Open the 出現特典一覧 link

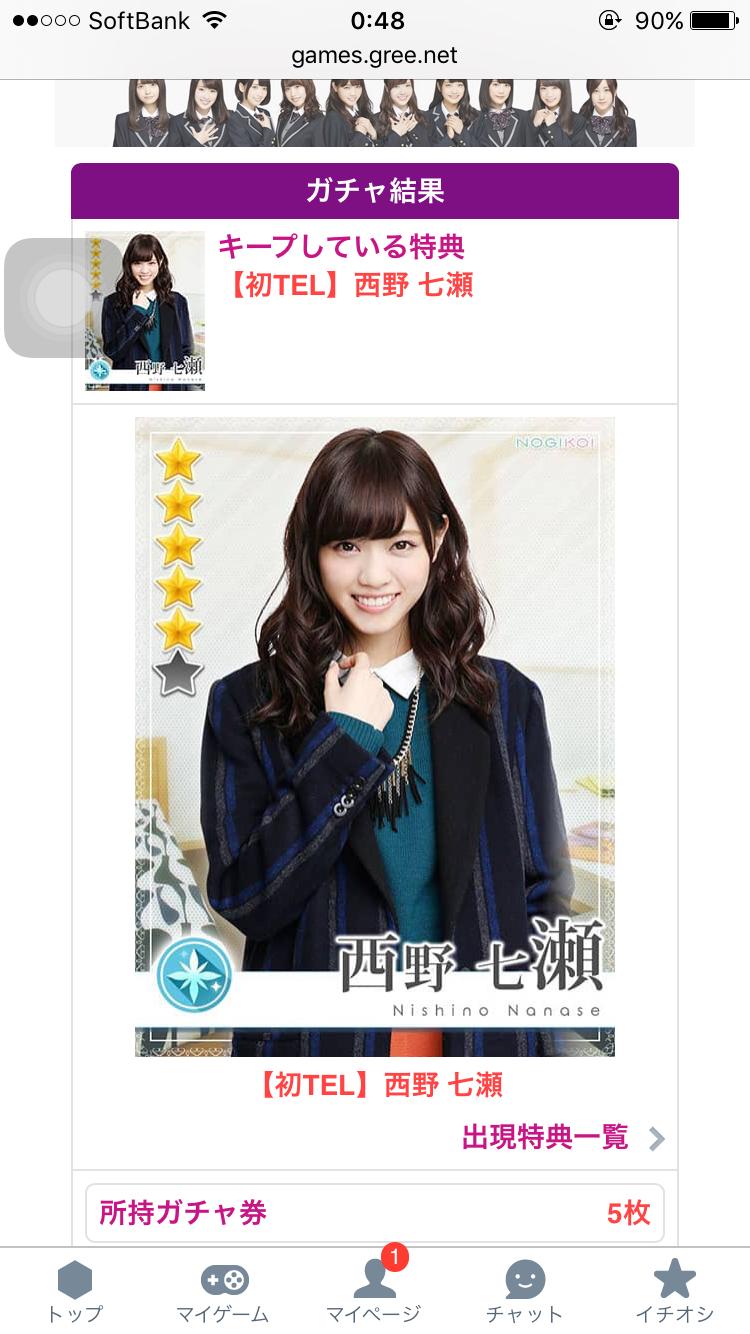click(562, 1138)
